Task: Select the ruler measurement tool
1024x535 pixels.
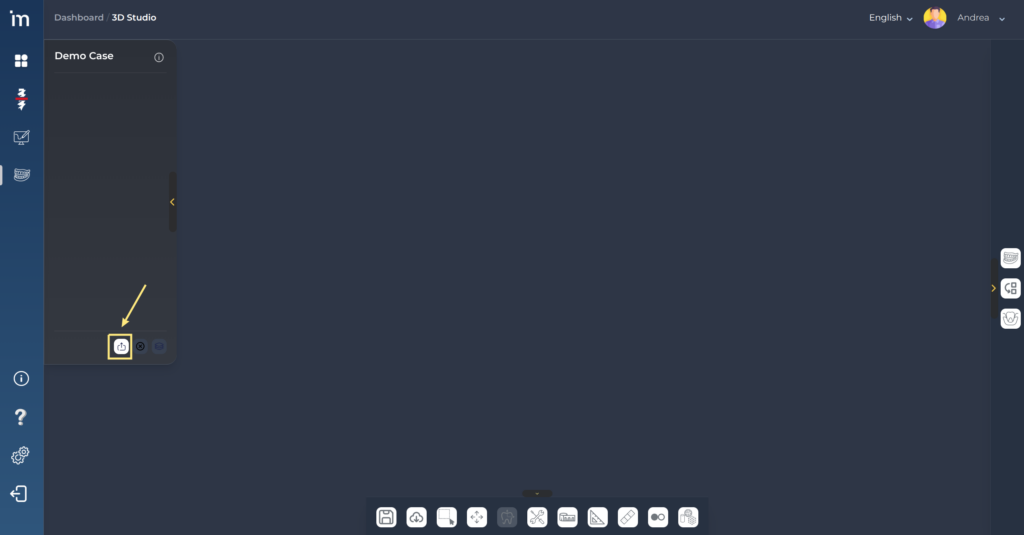Action: 568,517
